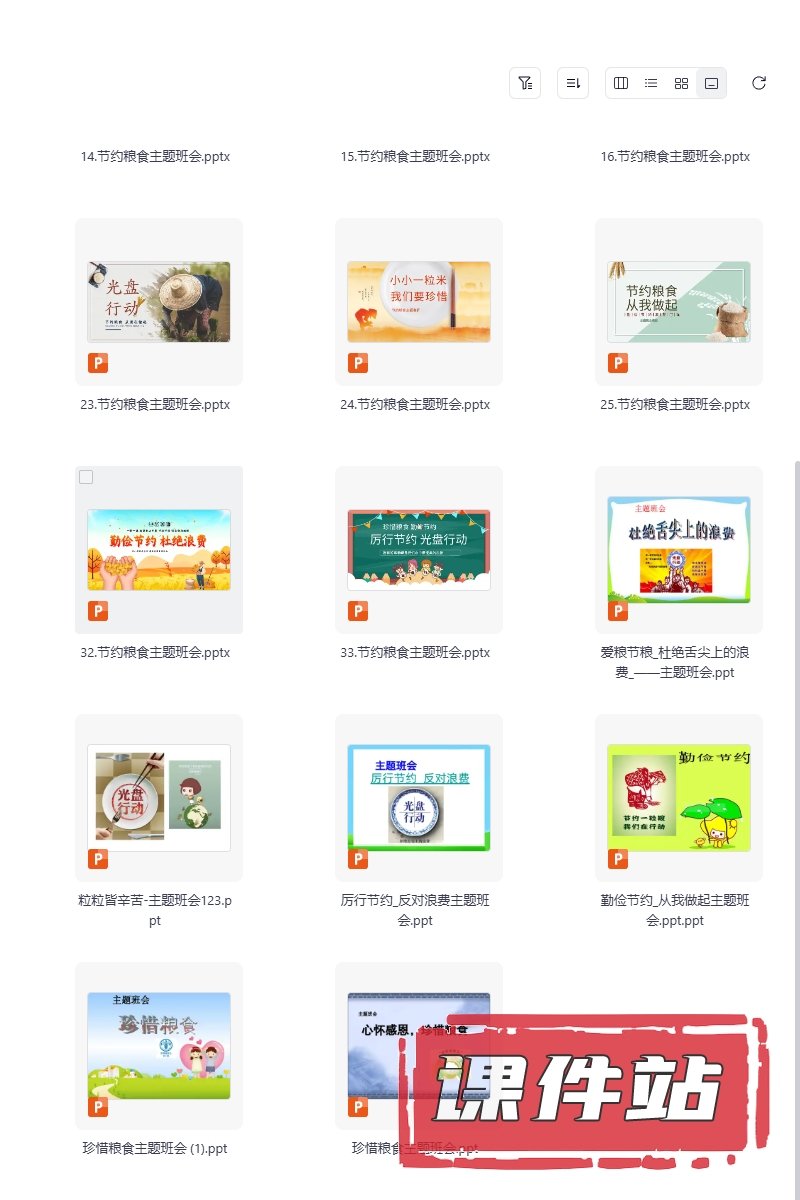
Task: Open the file filter options
Action: [x=525, y=83]
